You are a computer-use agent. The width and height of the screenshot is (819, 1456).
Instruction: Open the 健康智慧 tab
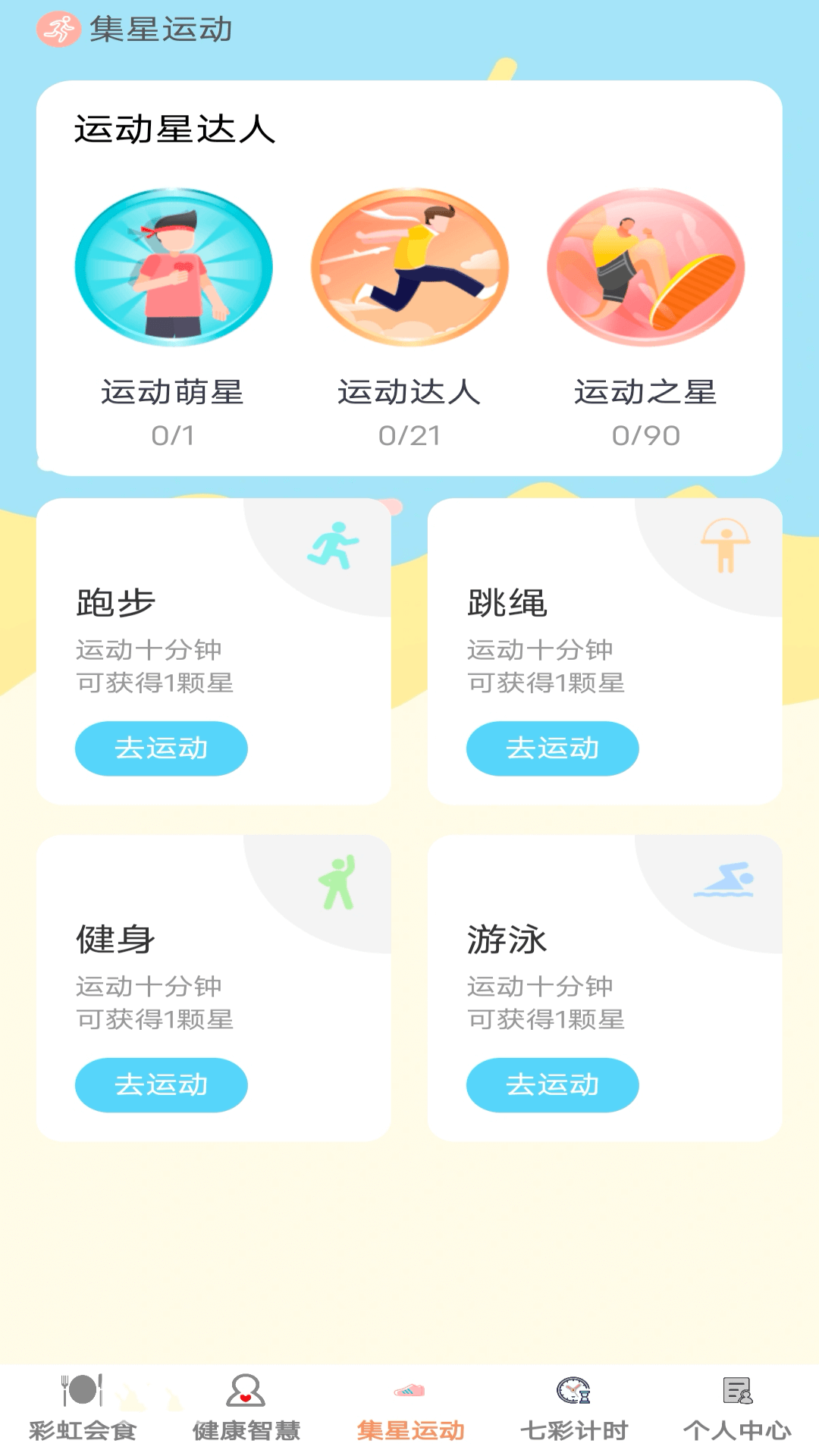pyautogui.click(x=246, y=1409)
